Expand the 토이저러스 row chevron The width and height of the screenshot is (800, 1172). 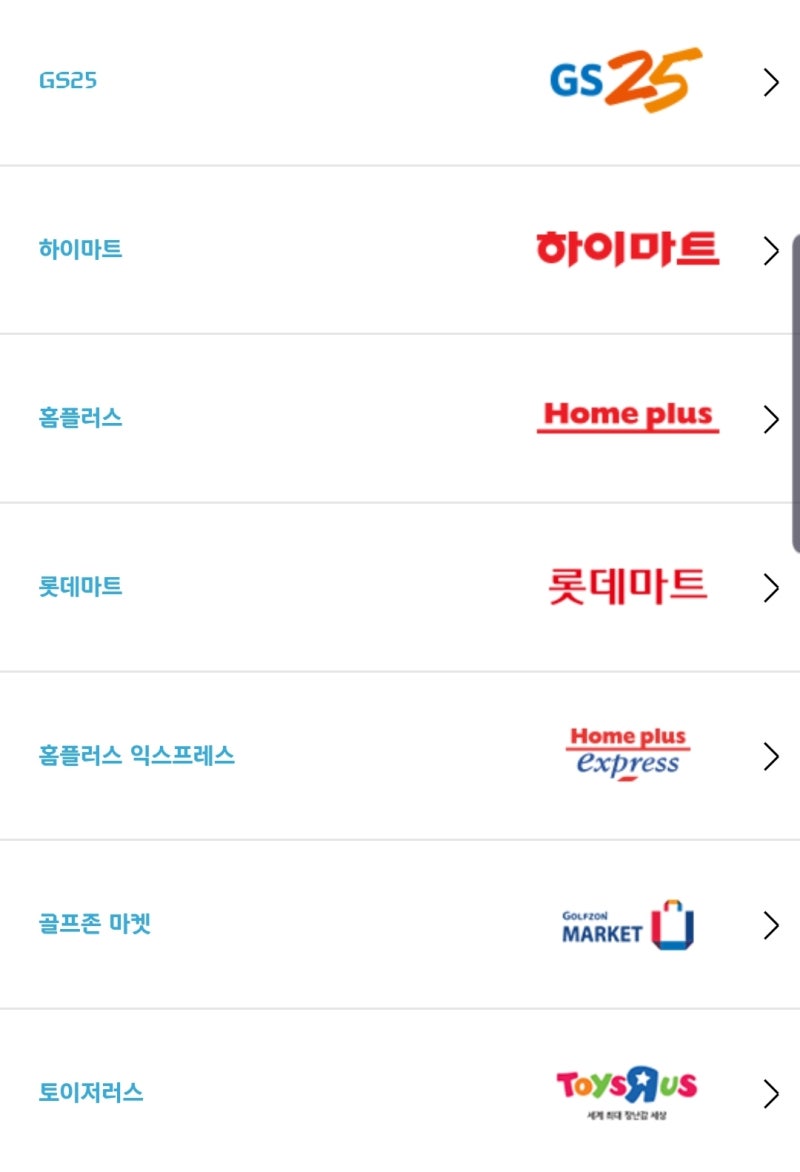(769, 1094)
